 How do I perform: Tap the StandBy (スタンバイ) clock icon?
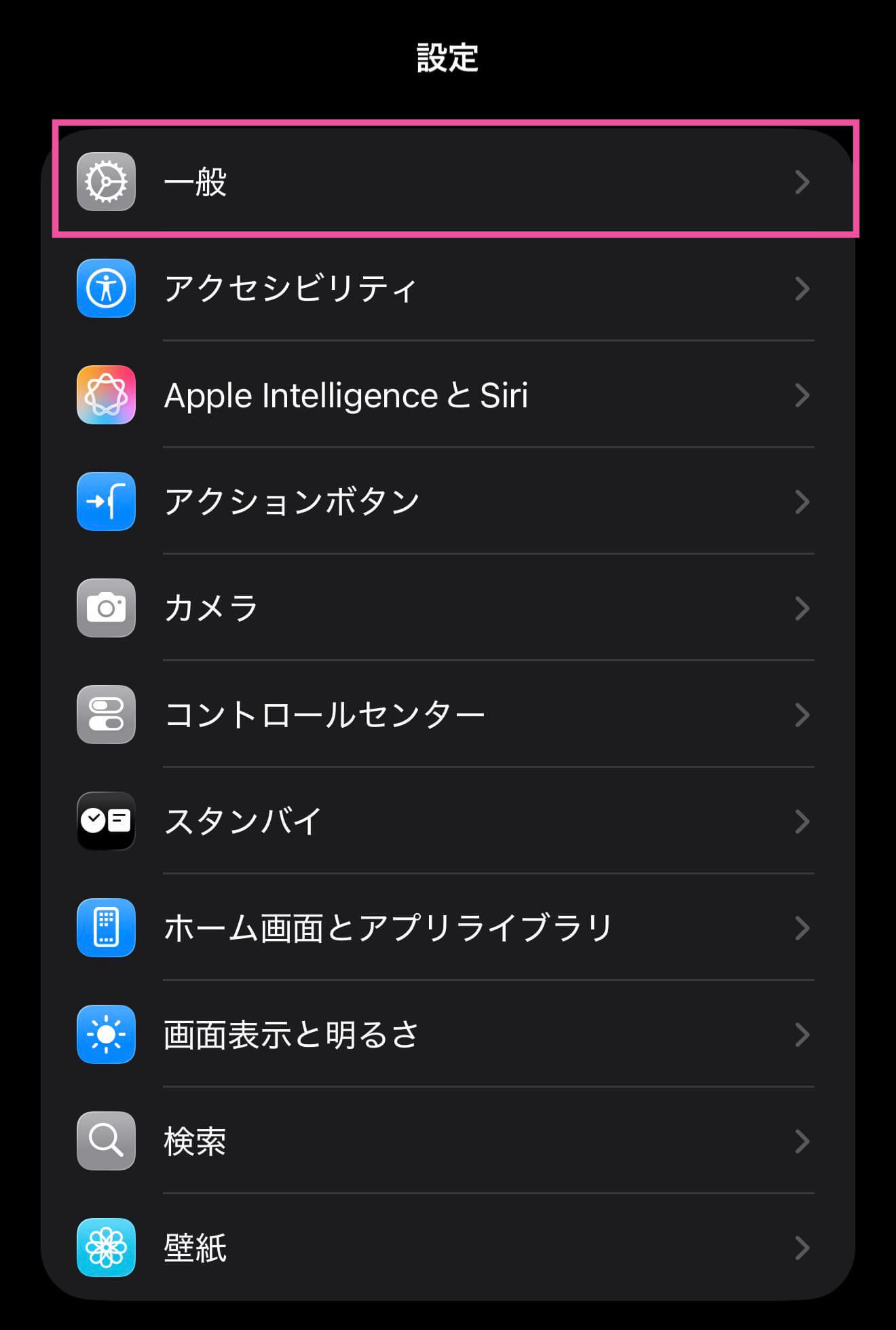click(106, 821)
